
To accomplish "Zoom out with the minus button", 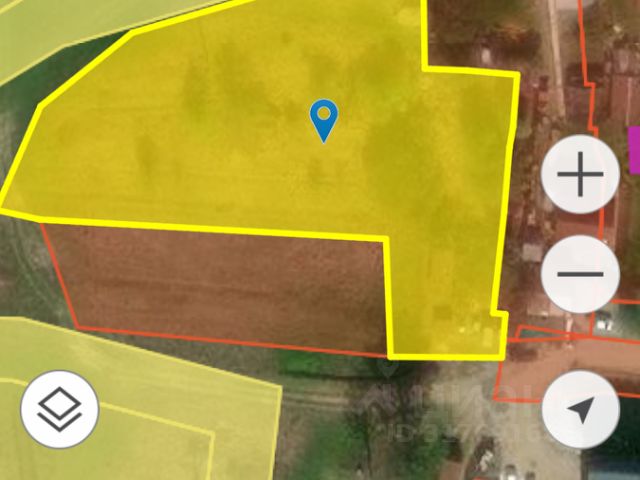I will point(580,274).
